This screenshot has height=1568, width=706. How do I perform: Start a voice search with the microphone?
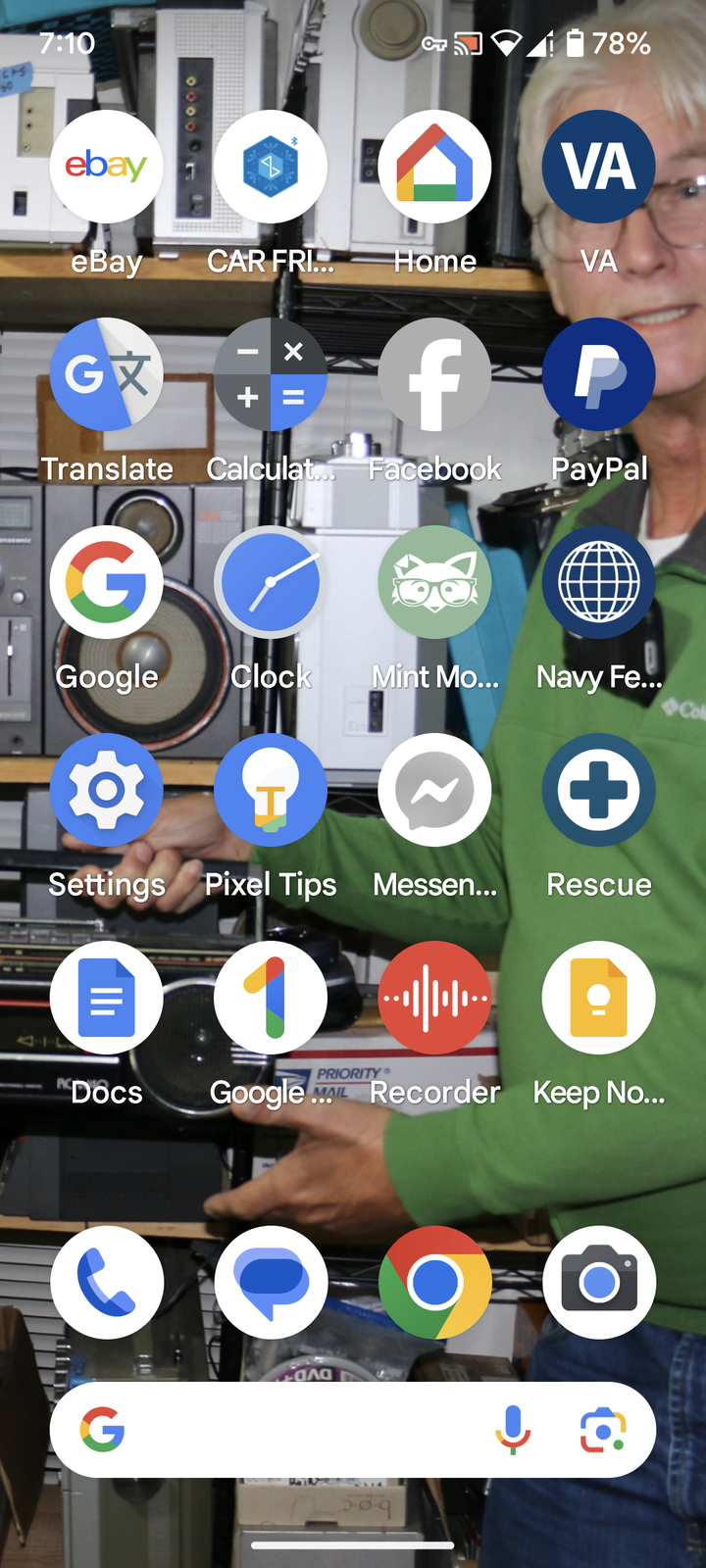[x=512, y=1430]
